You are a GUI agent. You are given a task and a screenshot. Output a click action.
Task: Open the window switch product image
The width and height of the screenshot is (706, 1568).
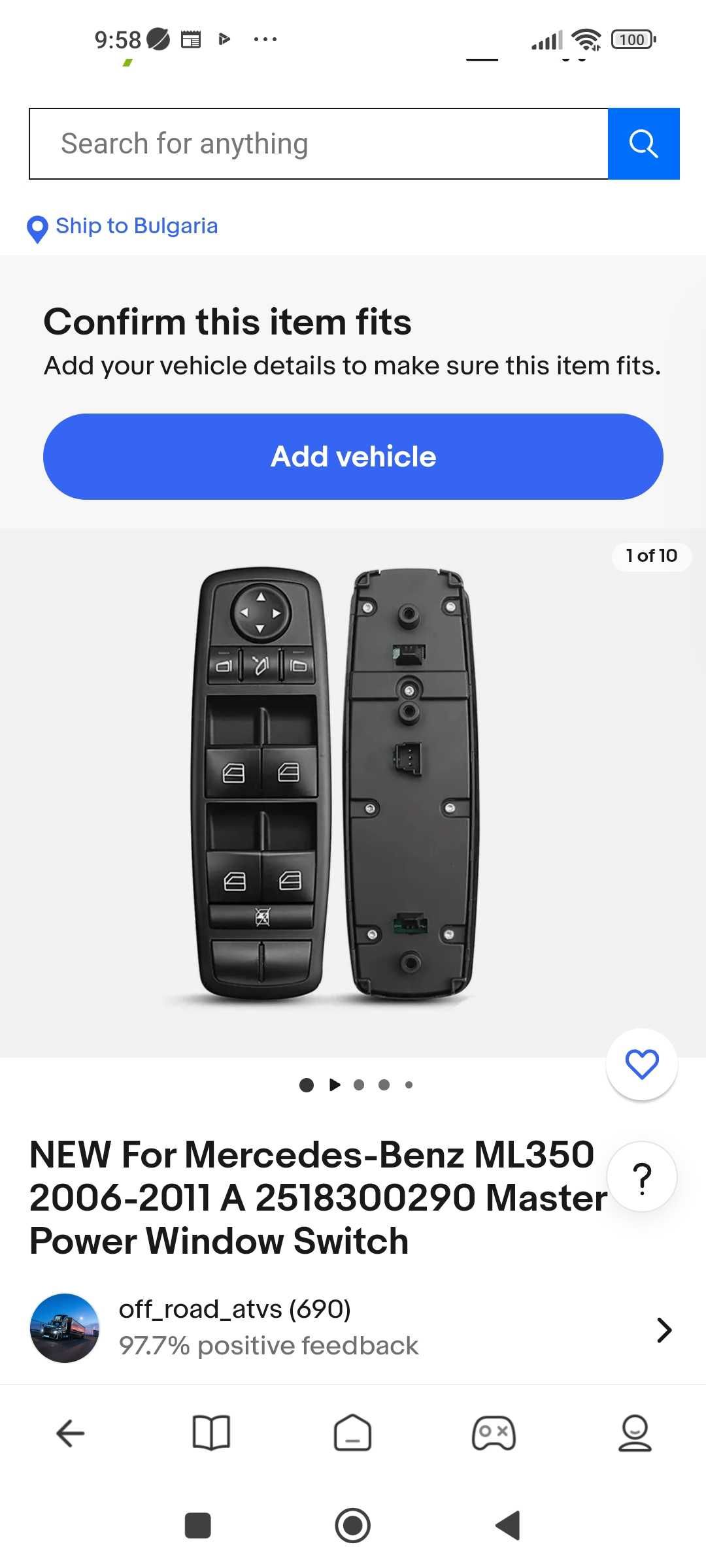(x=337, y=784)
